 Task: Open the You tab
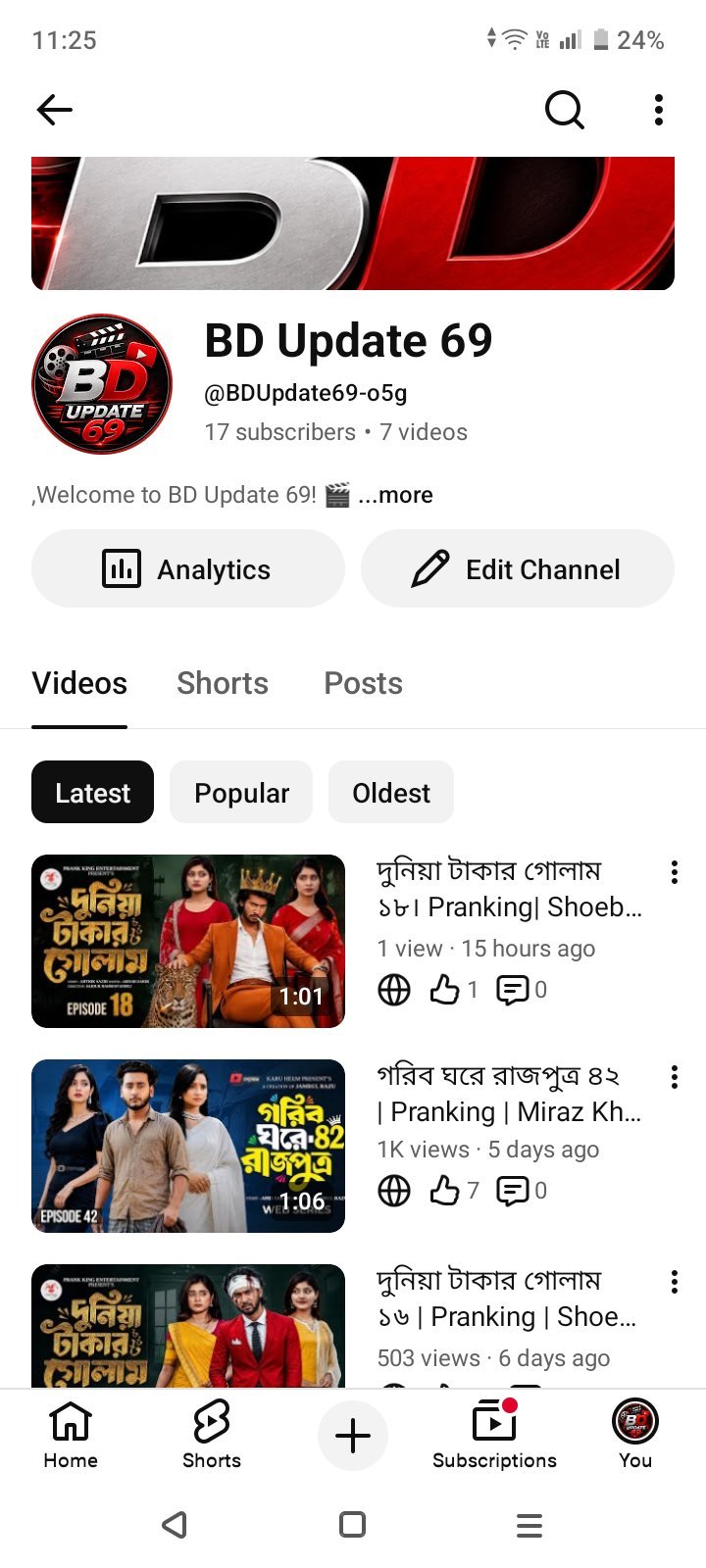(635, 1435)
